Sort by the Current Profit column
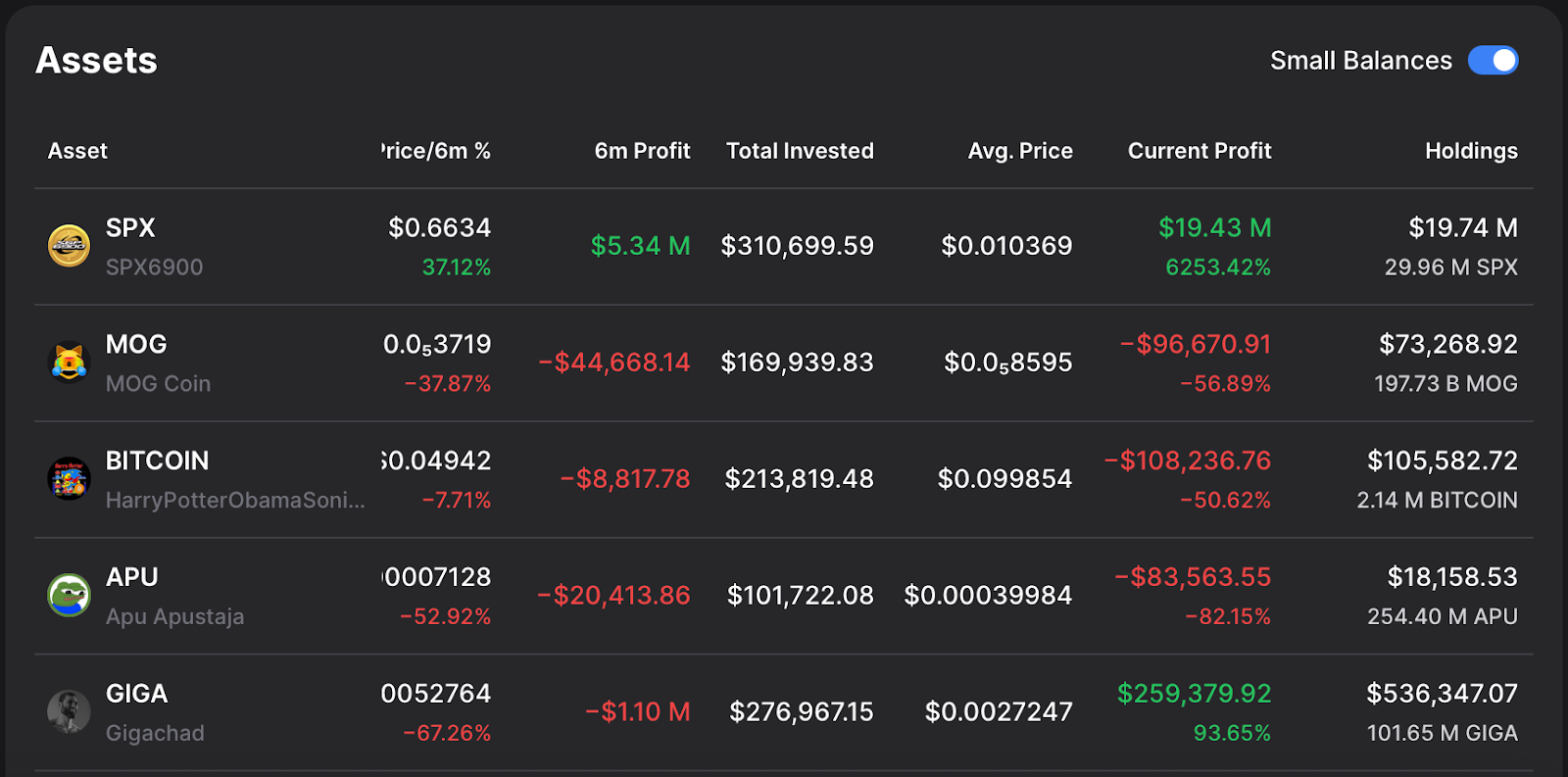The width and height of the screenshot is (1568, 777). [x=1199, y=151]
